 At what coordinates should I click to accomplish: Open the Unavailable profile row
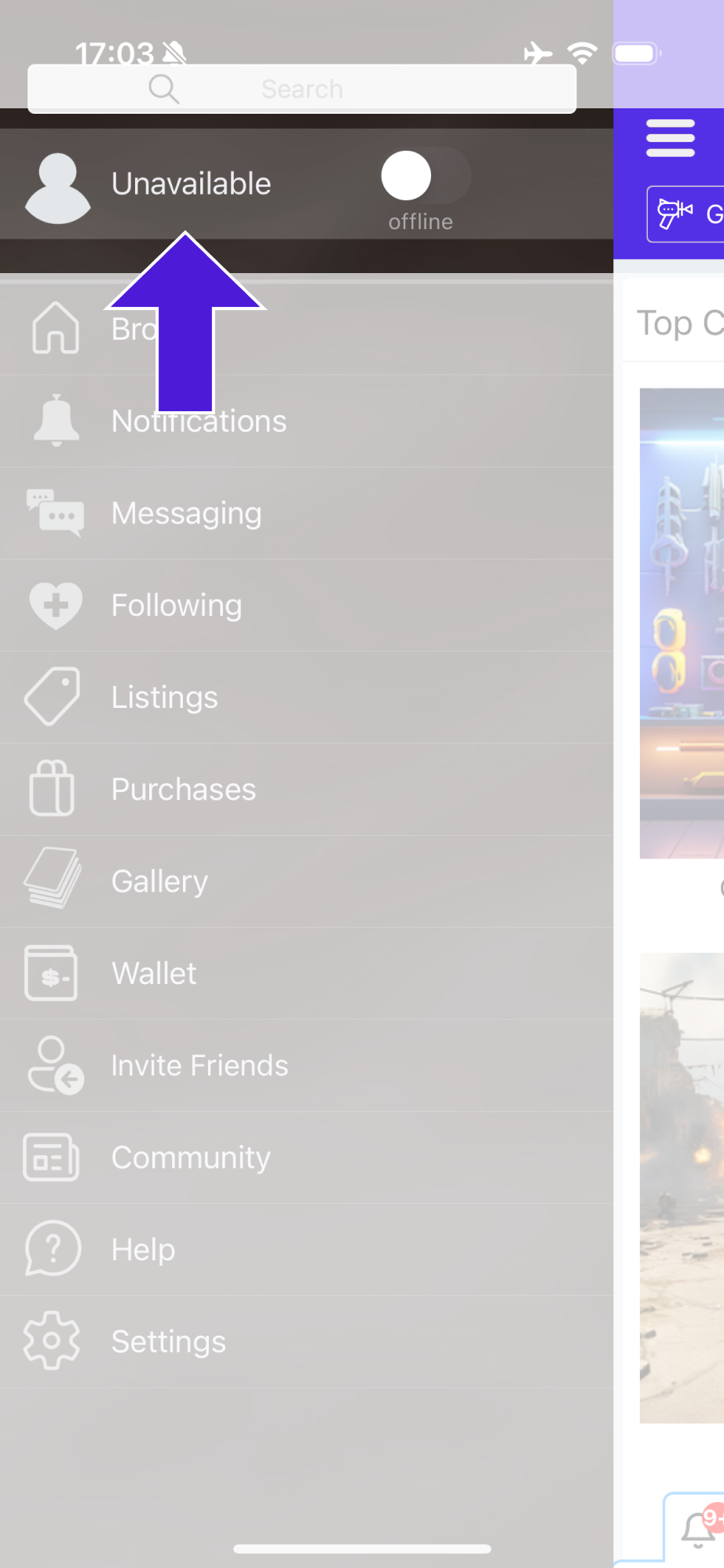pyautogui.click(x=191, y=184)
